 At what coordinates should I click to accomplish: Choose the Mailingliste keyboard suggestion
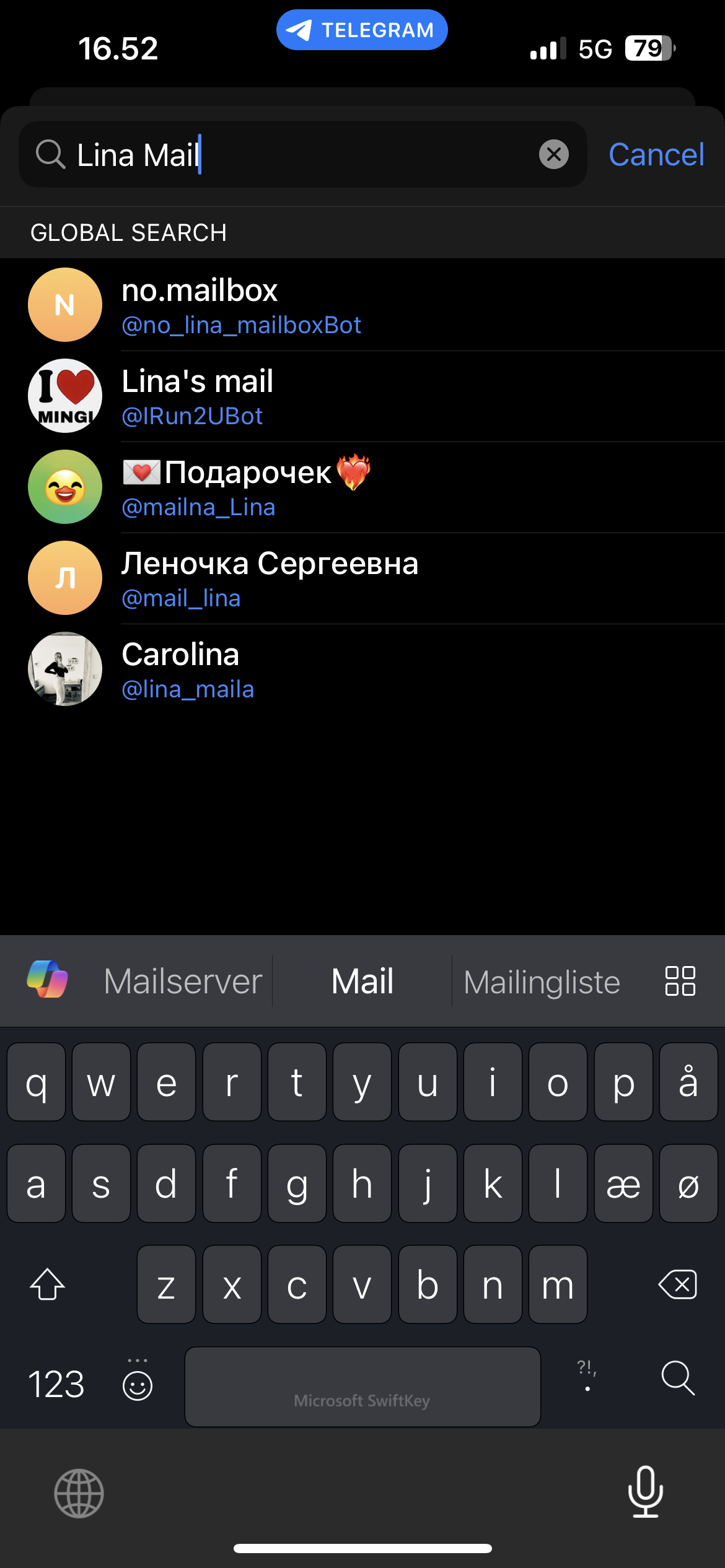(x=542, y=982)
